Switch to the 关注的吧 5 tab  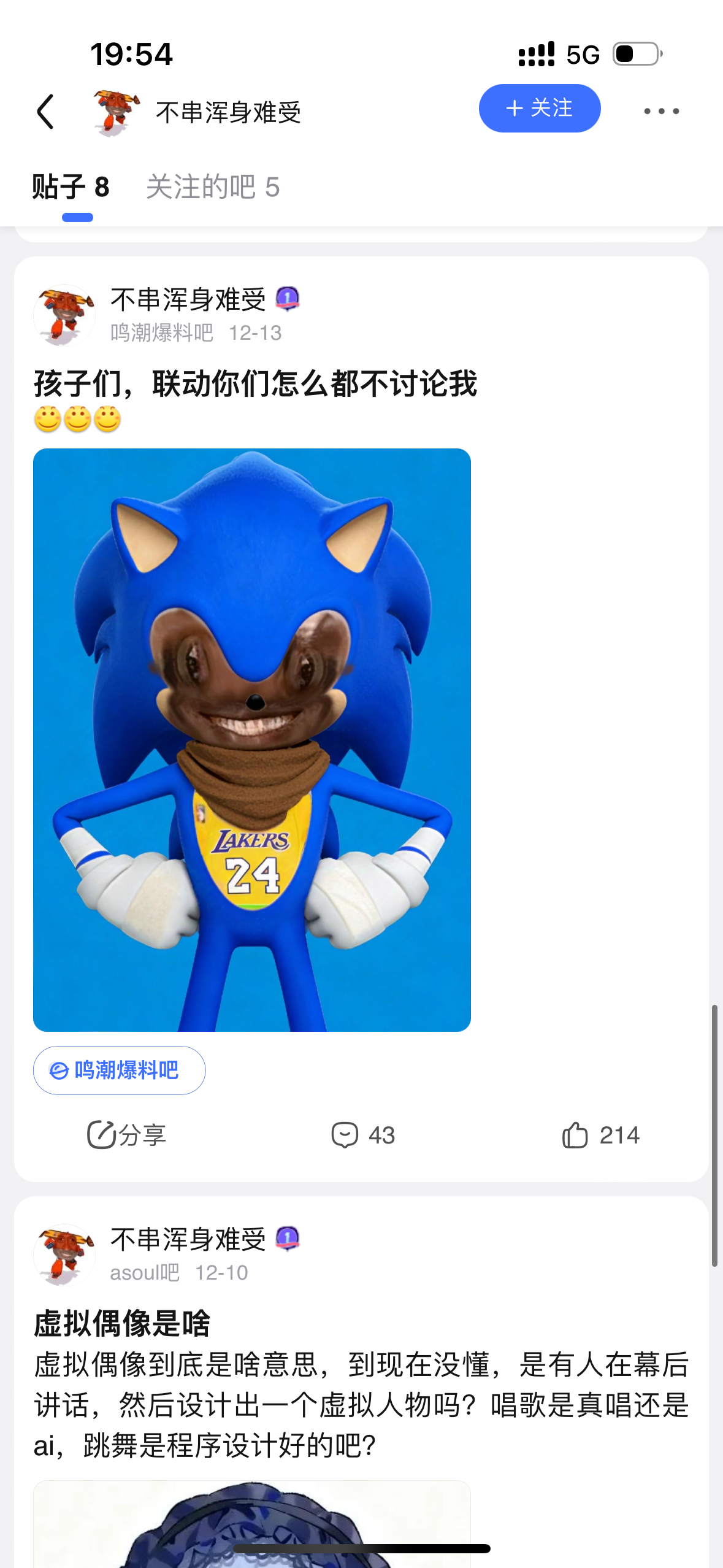pyautogui.click(x=212, y=187)
